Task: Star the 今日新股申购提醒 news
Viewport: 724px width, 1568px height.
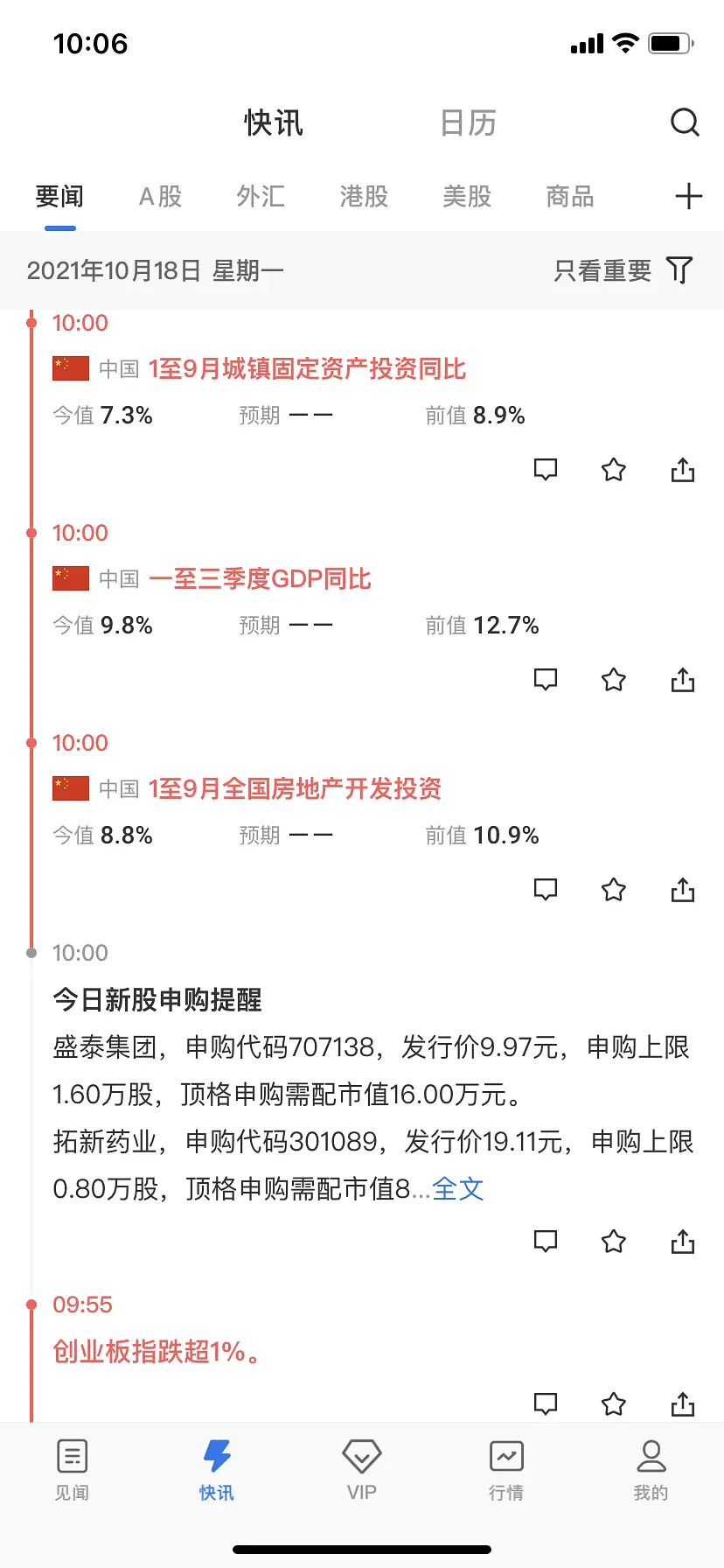Action: coord(614,1242)
